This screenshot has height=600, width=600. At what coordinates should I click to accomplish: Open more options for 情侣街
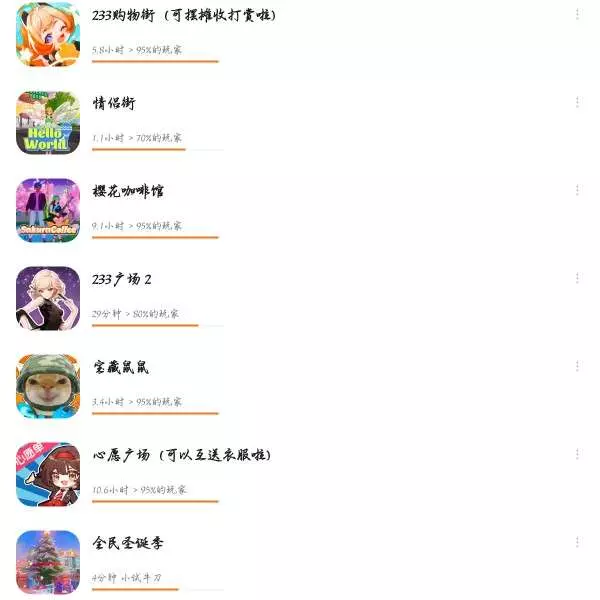coord(577,102)
